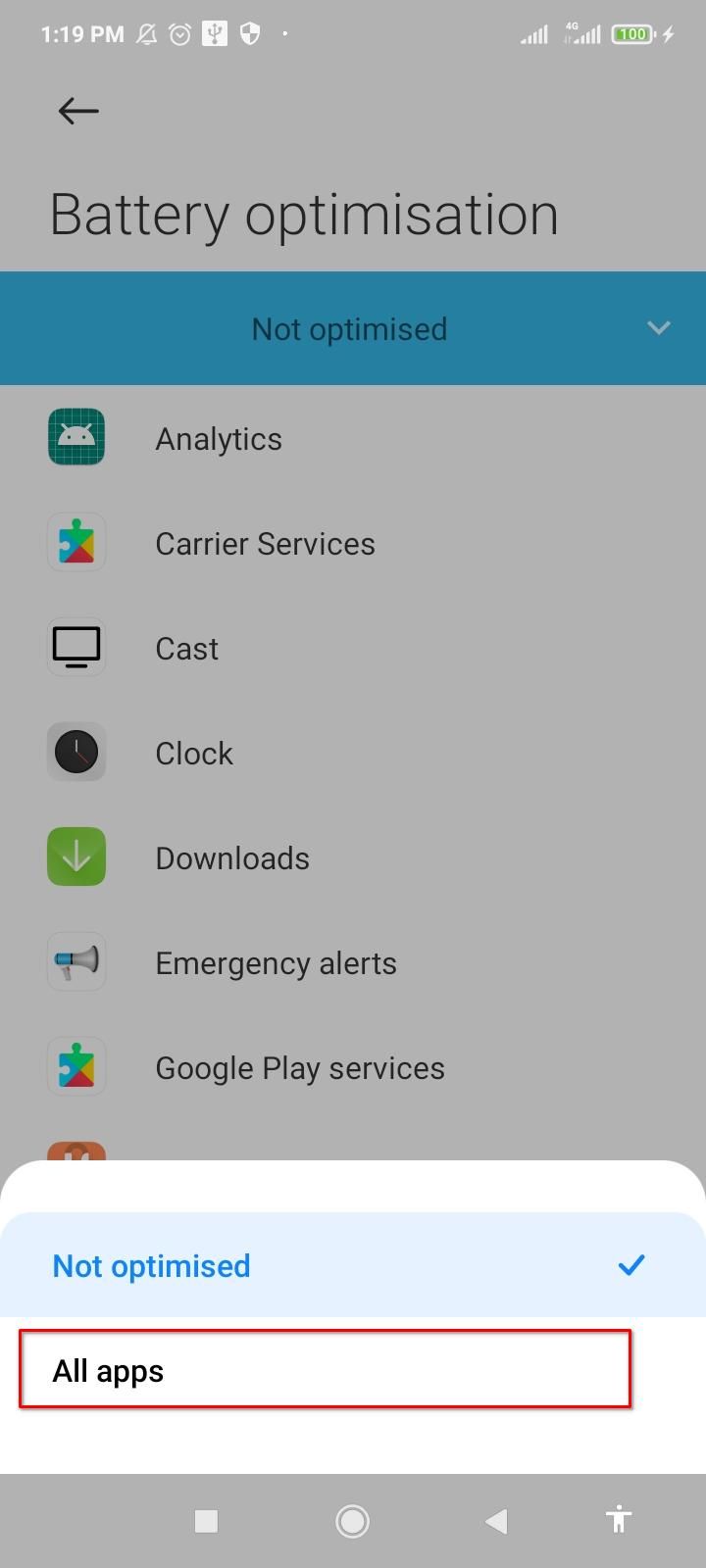Viewport: 706px width, 1568px height.
Task: Go back using the top arrow
Action: [x=78, y=111]
